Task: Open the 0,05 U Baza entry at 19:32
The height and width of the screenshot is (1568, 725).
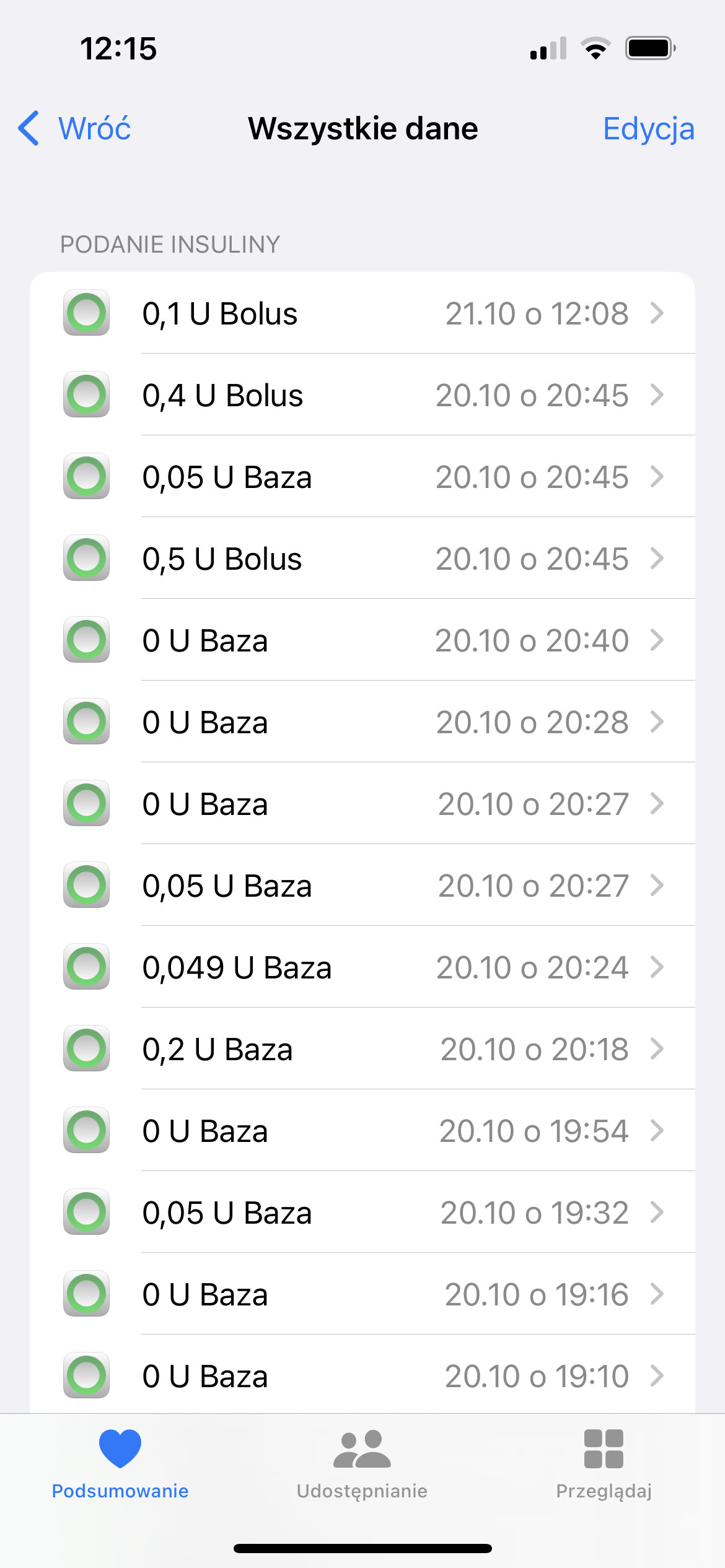Action: point(362,1213)
